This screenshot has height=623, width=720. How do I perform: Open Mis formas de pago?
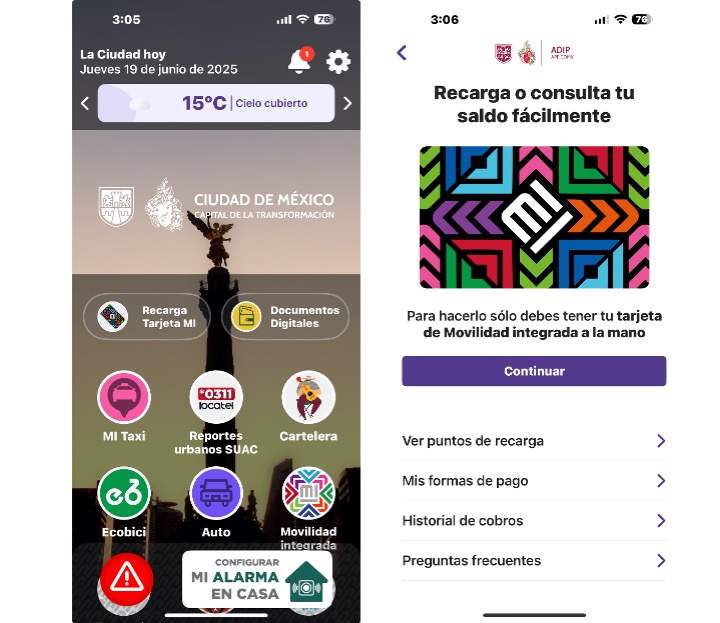click(534, 481)
